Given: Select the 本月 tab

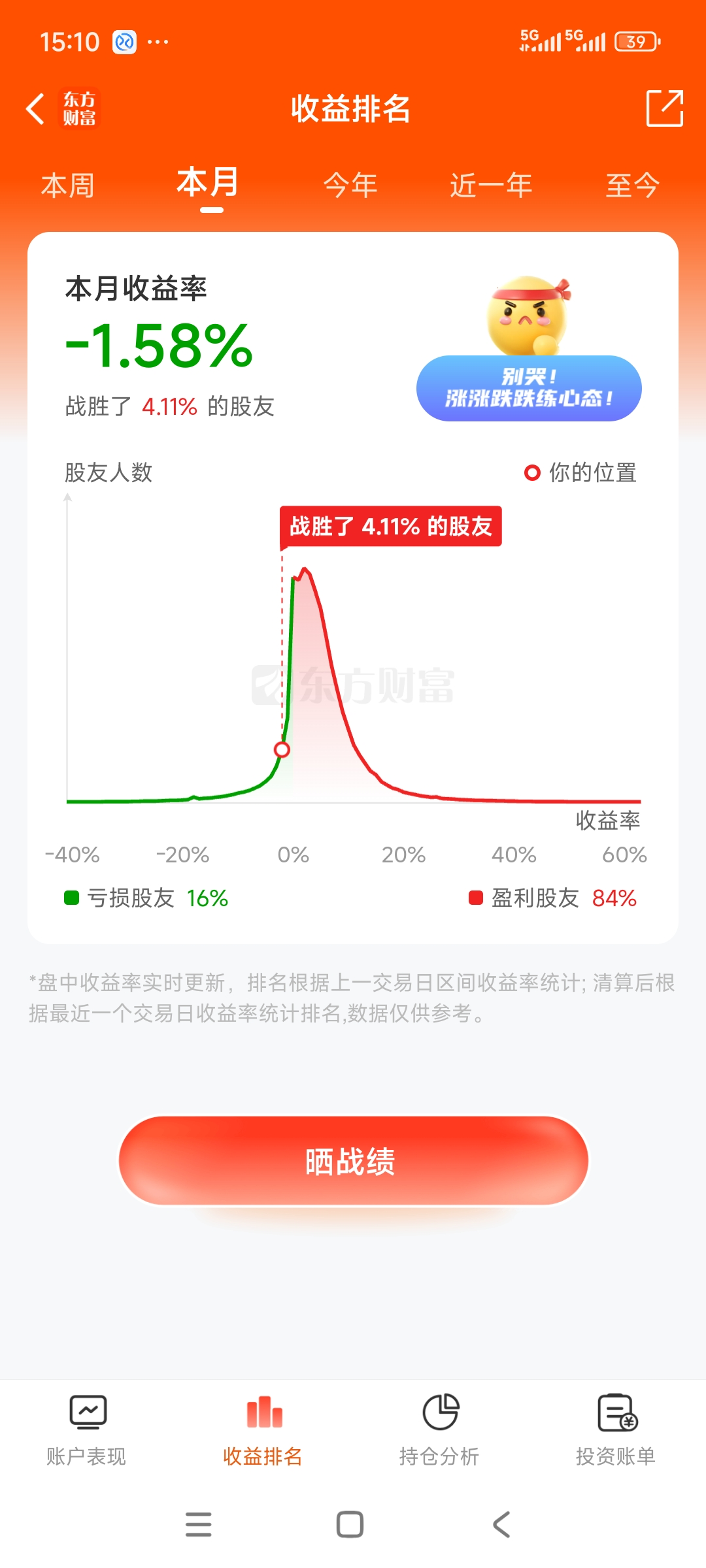Looking at the screenshot, I should [208, 184].
